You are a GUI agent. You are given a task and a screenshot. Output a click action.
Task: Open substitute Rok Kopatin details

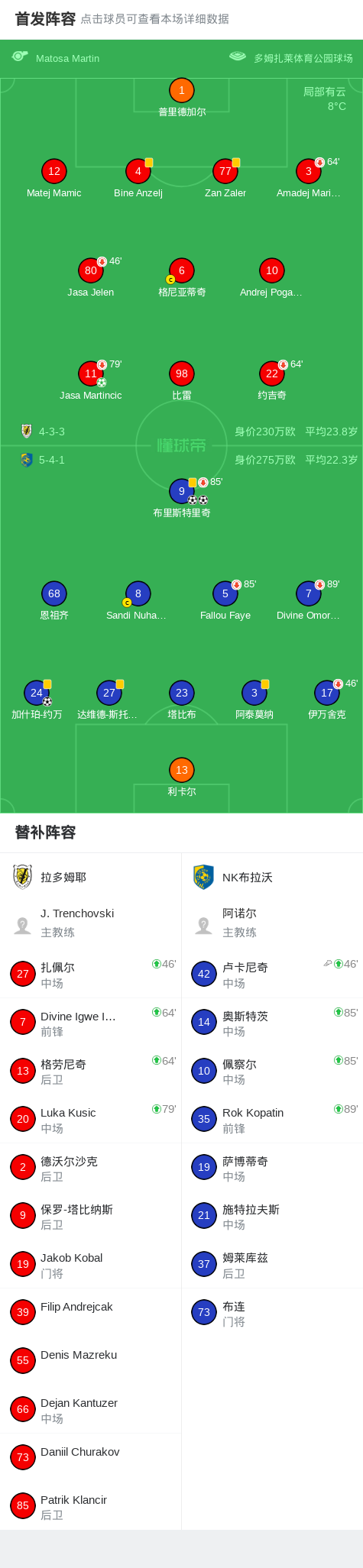(x=272, y=1120)
